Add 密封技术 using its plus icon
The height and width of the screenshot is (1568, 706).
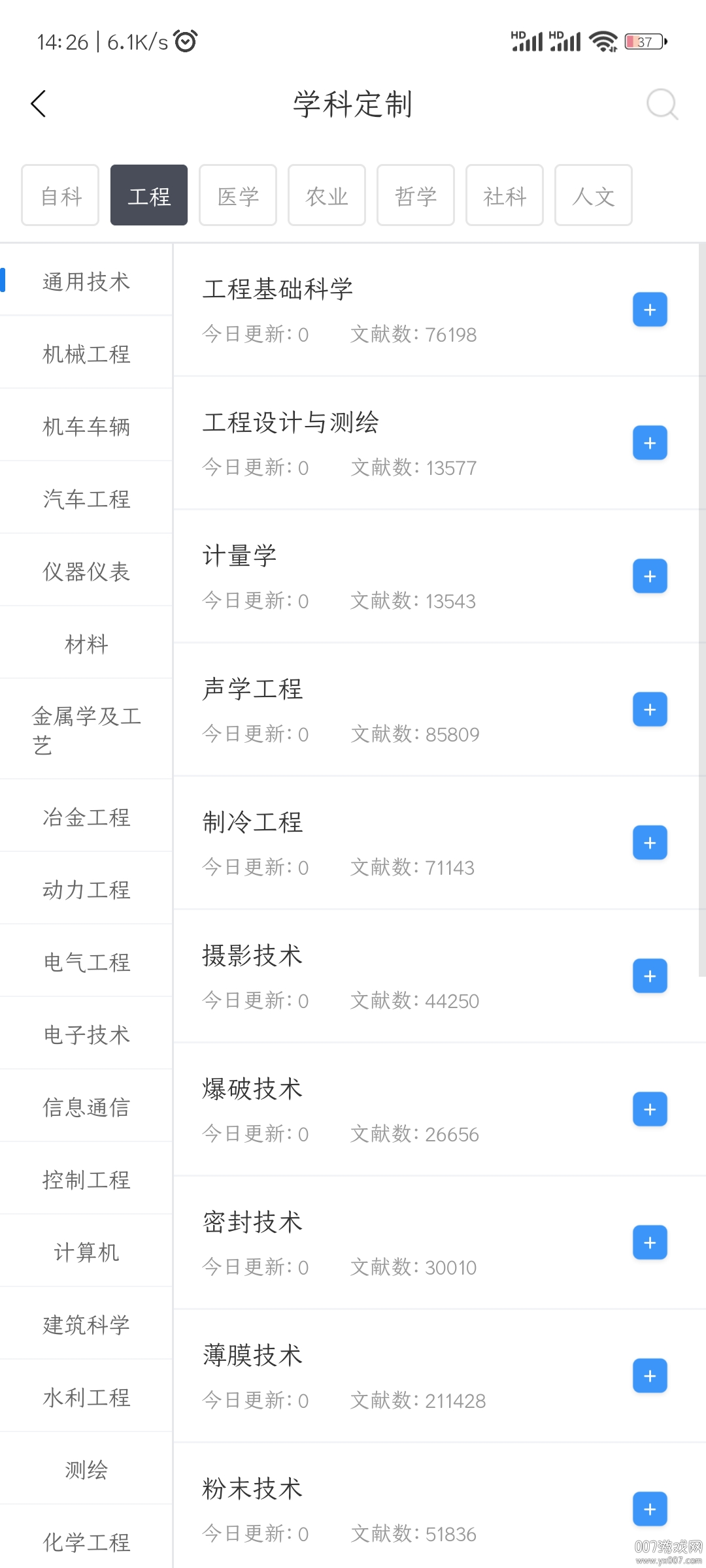tap(649, 1243)
